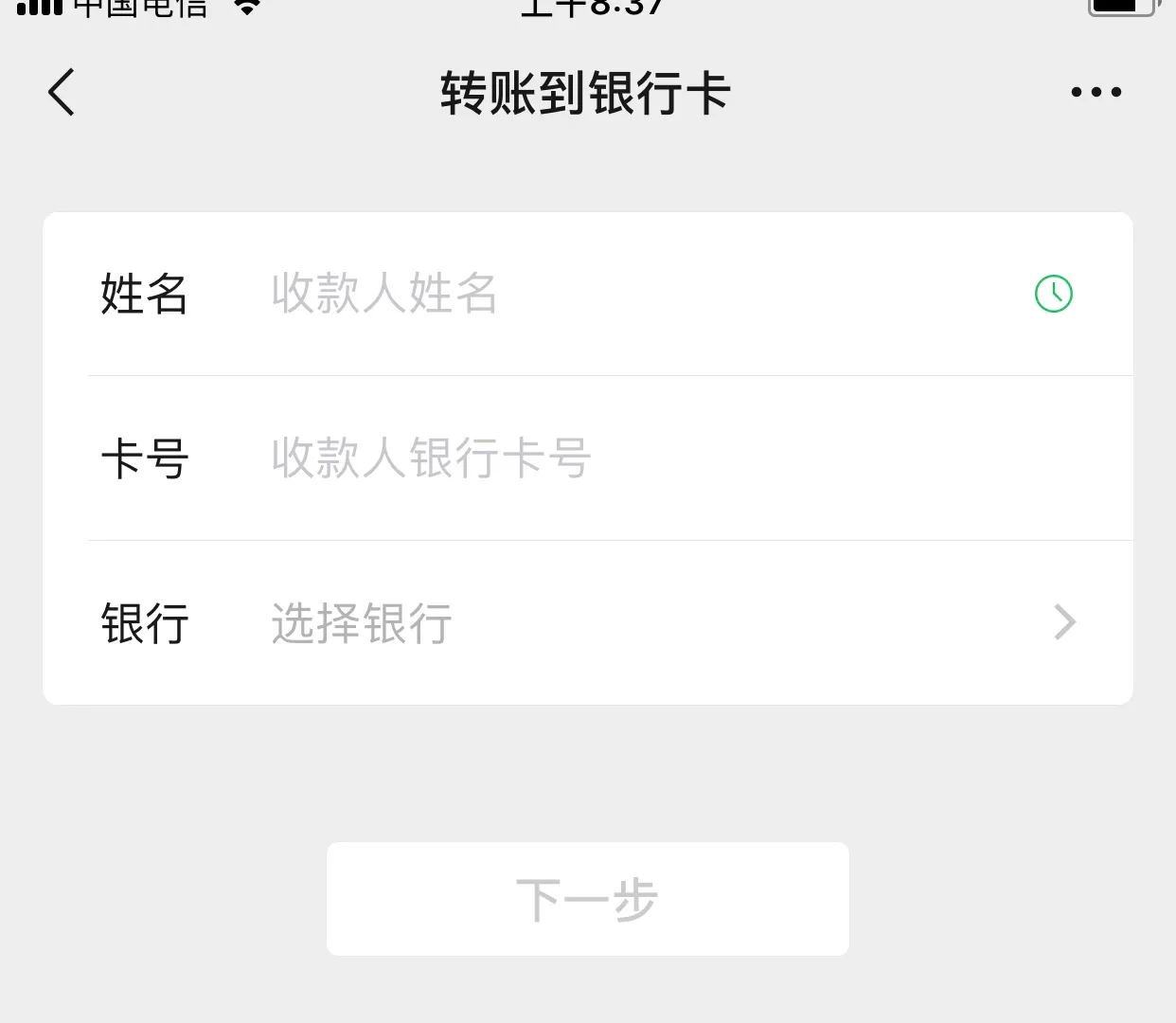Viewport: 1176px width, 1023px height.
Task: Go back from 转账到银行卡 page
Action: (x=62, y=93)
